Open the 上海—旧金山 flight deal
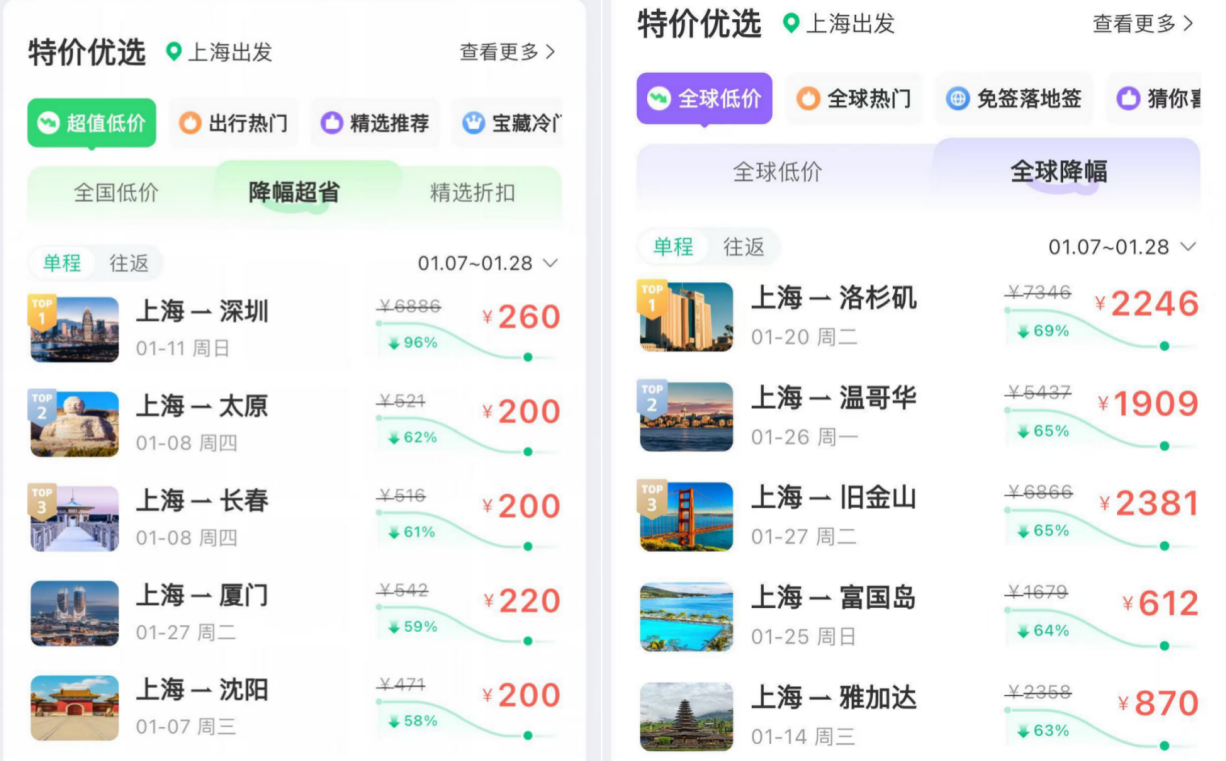 (915, 516)
